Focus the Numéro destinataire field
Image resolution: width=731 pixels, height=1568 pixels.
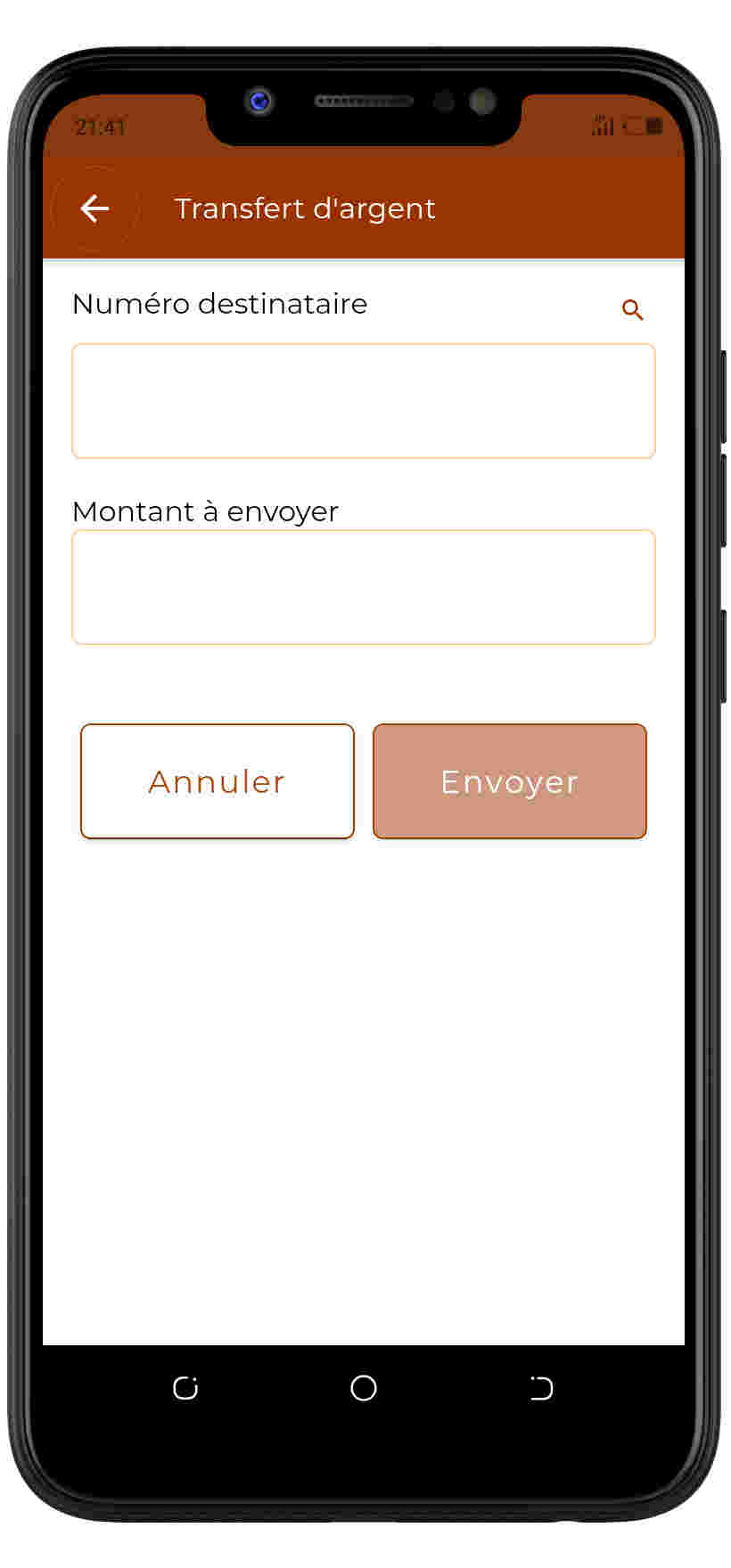tap(364, 401)
